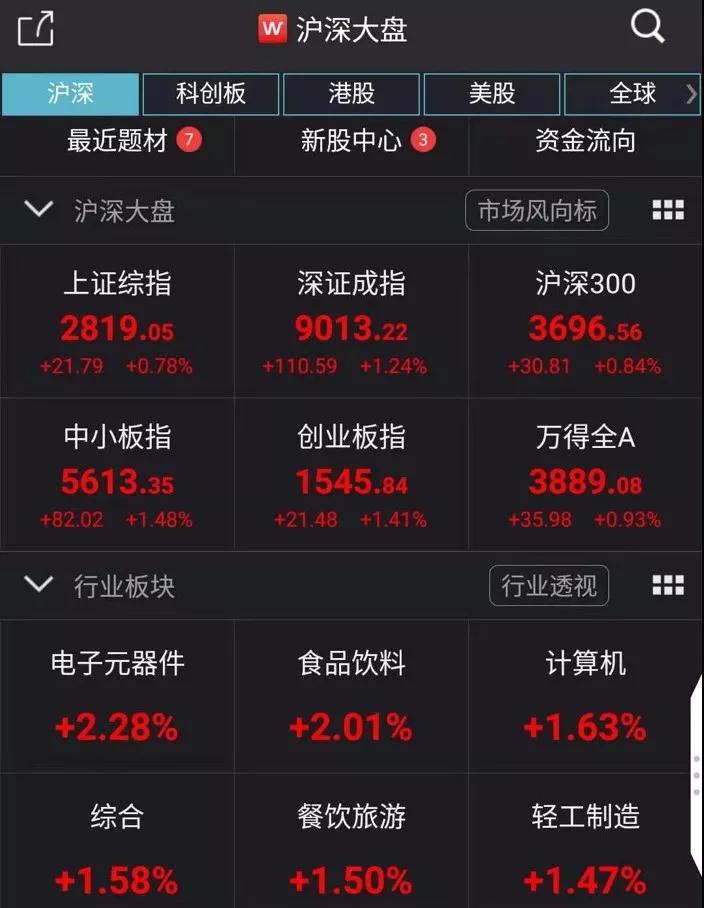The height and width of the screenshot is (908, 704).
Task: Open 行业透视
Action: pos(549,585)
